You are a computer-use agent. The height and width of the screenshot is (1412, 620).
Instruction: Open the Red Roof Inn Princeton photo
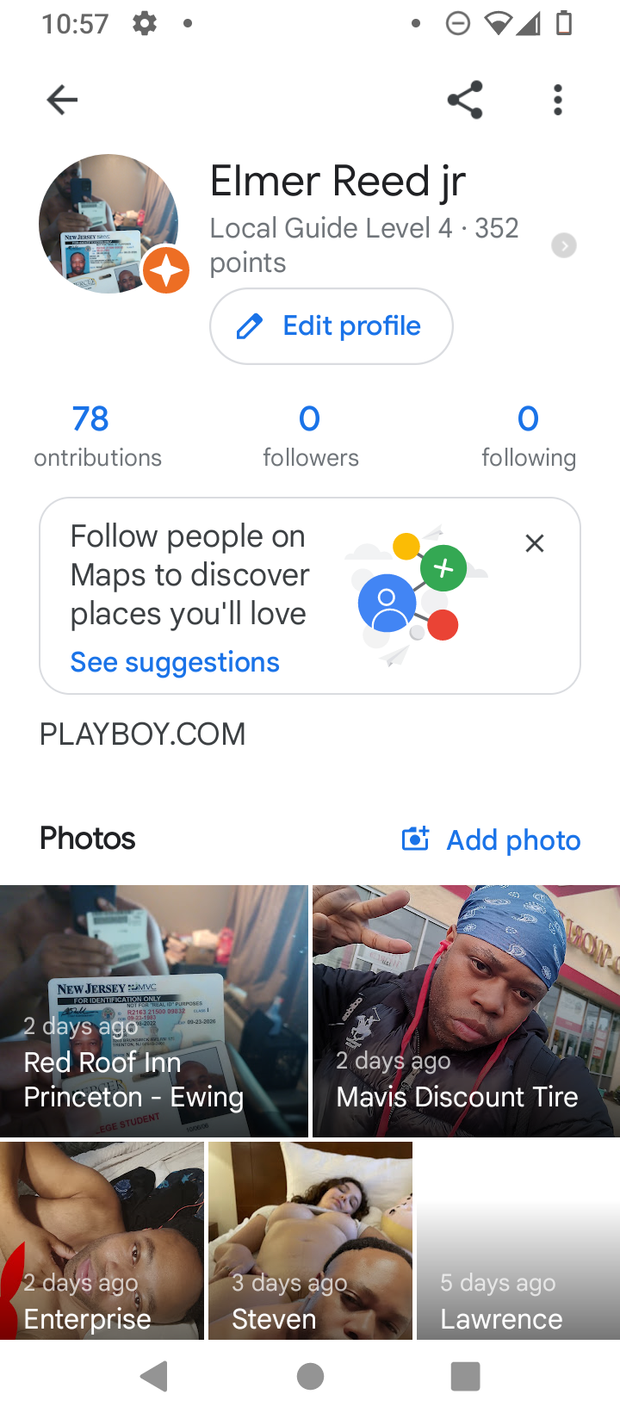[154, 1010]
